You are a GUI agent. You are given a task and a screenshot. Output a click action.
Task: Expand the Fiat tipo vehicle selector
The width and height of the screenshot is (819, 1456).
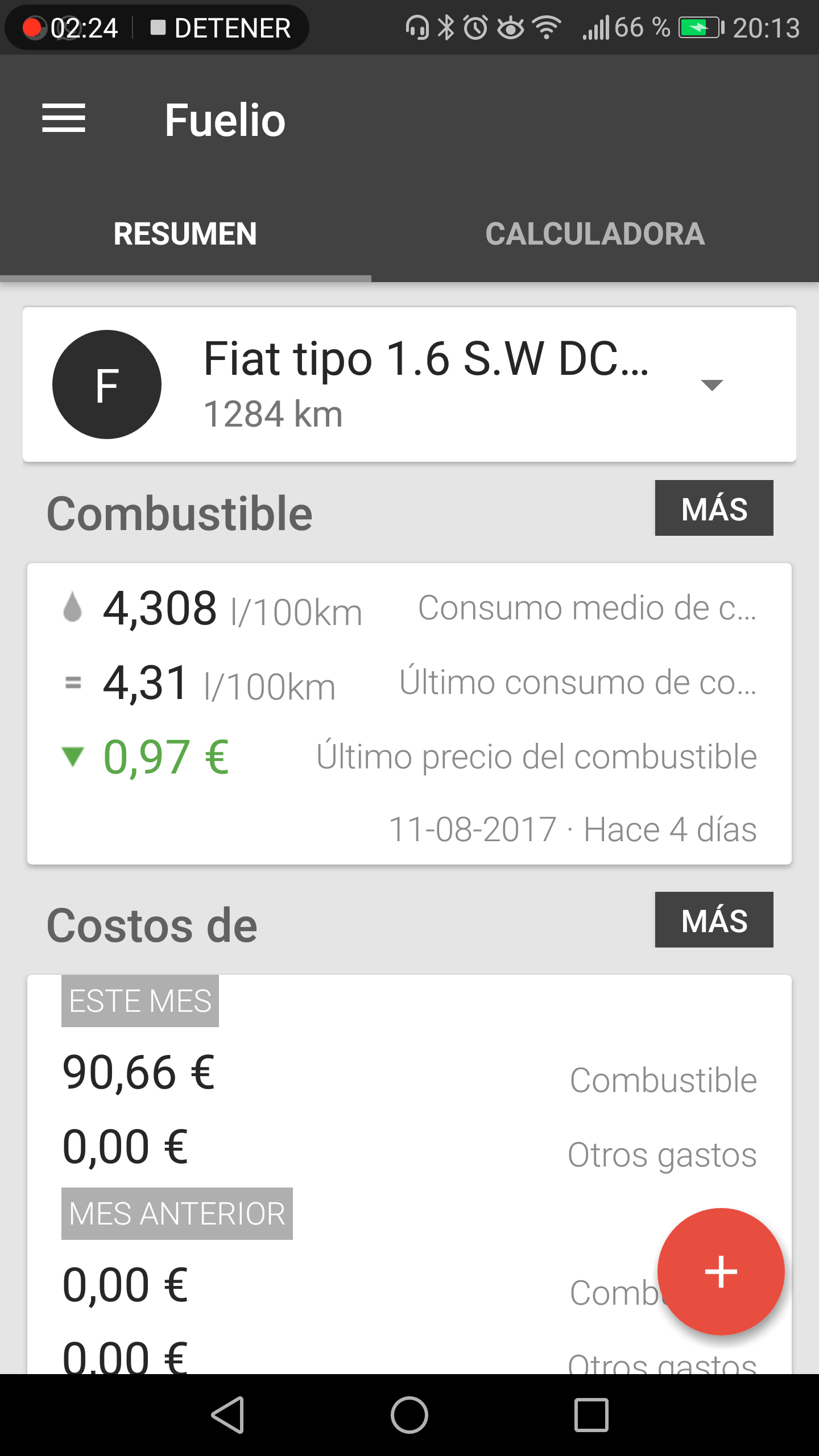[409, 384]
